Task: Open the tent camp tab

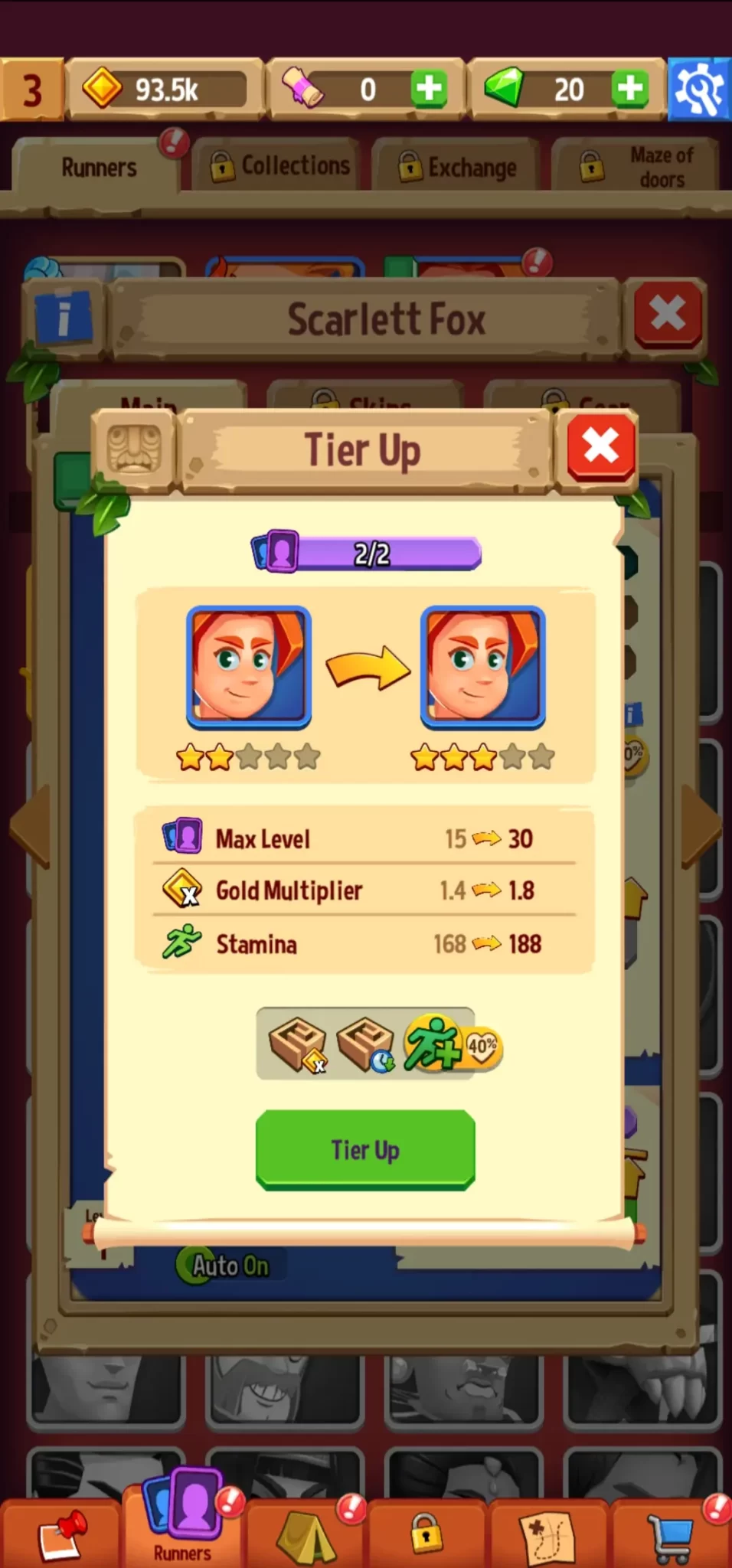Action: click(306, 1536)
